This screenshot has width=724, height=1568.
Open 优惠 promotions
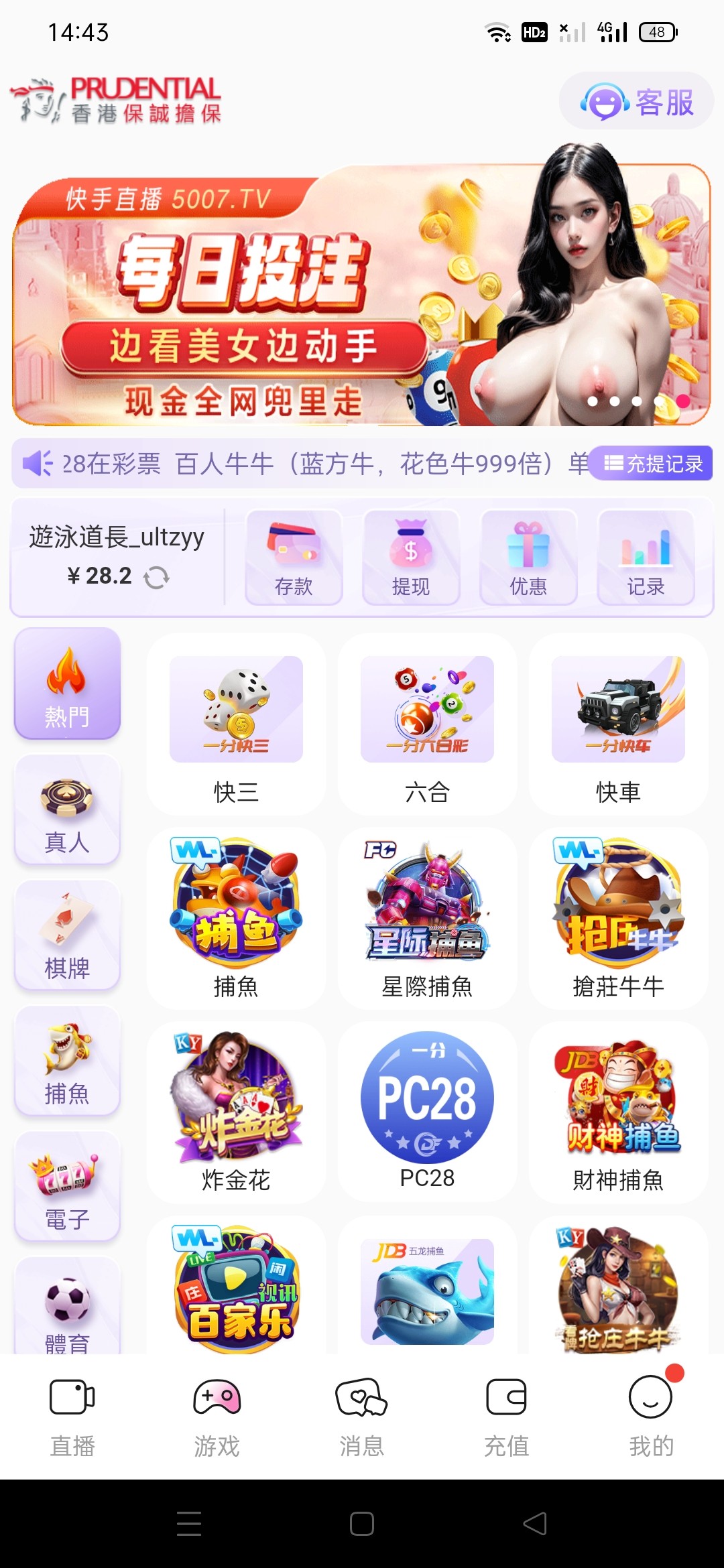point(528,558)
